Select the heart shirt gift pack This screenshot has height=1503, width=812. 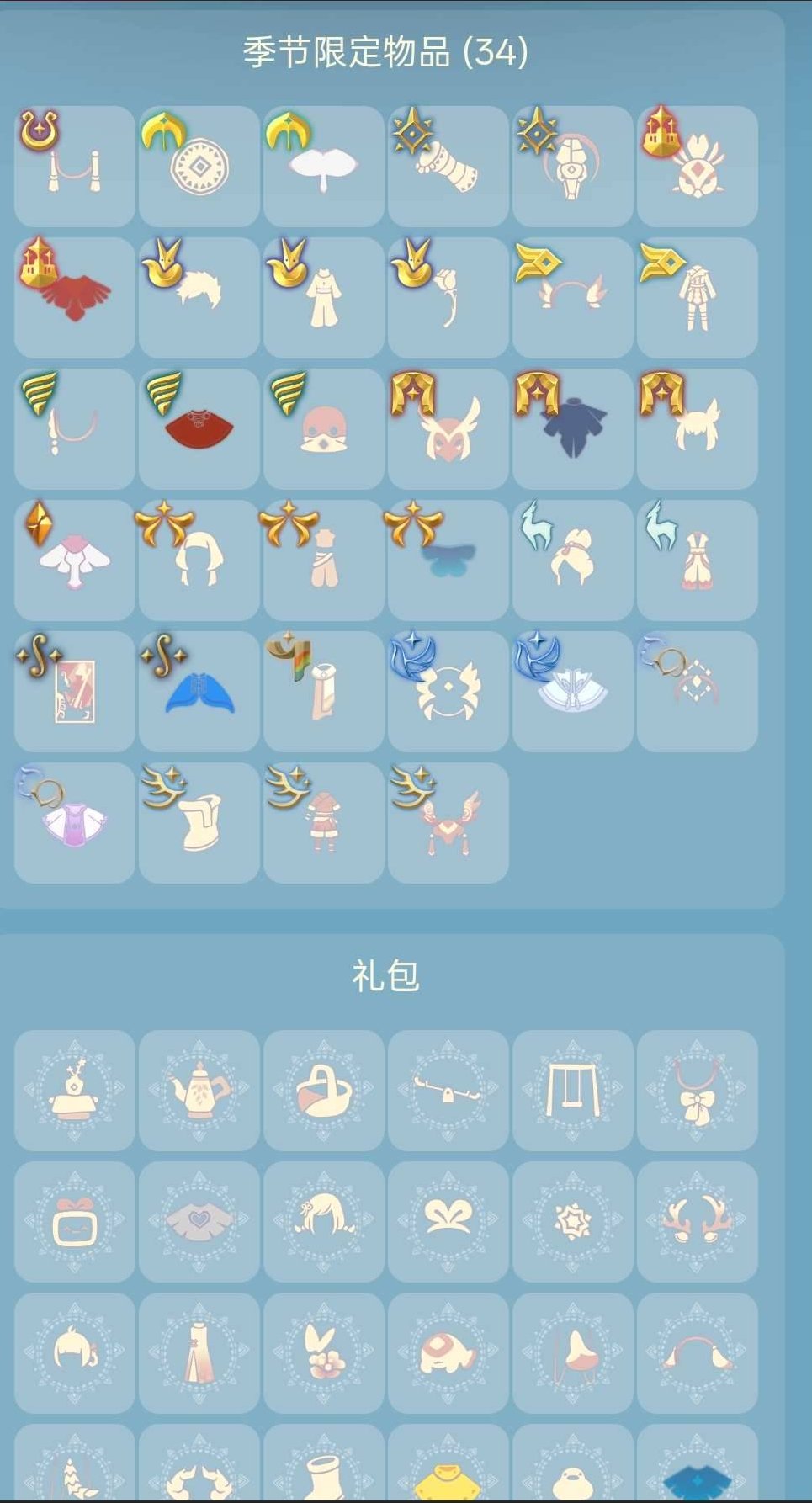198,1221
